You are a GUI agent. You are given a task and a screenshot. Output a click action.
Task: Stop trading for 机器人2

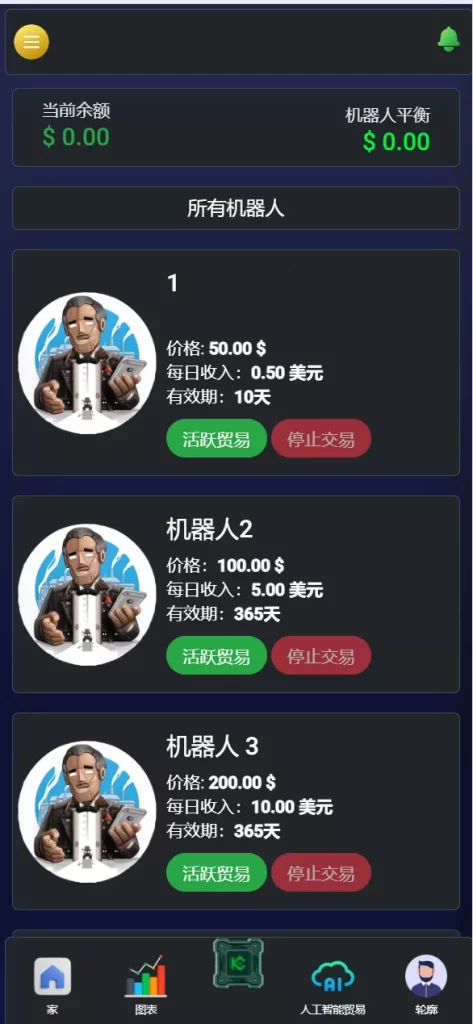point(321,656)
